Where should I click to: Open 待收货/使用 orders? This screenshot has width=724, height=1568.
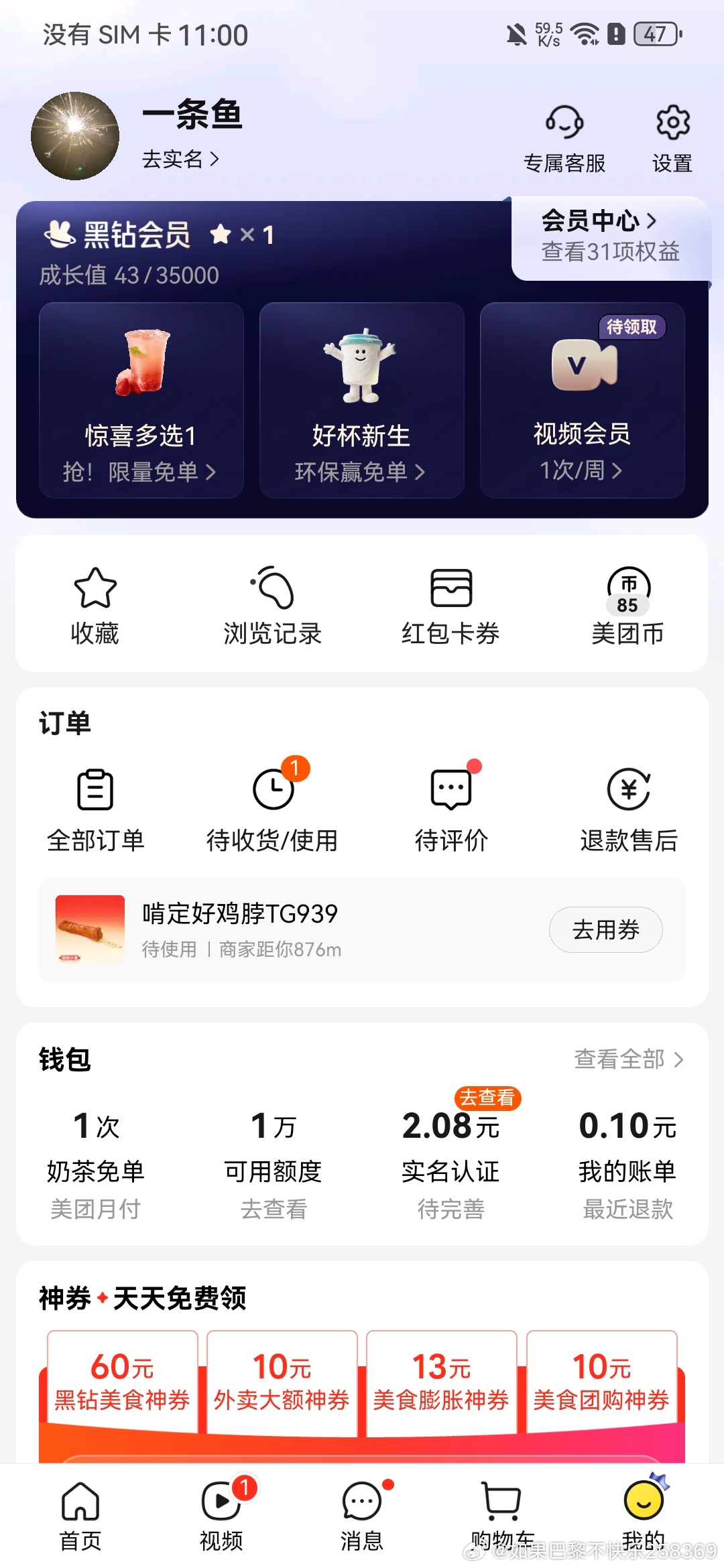tap(273, 809)
